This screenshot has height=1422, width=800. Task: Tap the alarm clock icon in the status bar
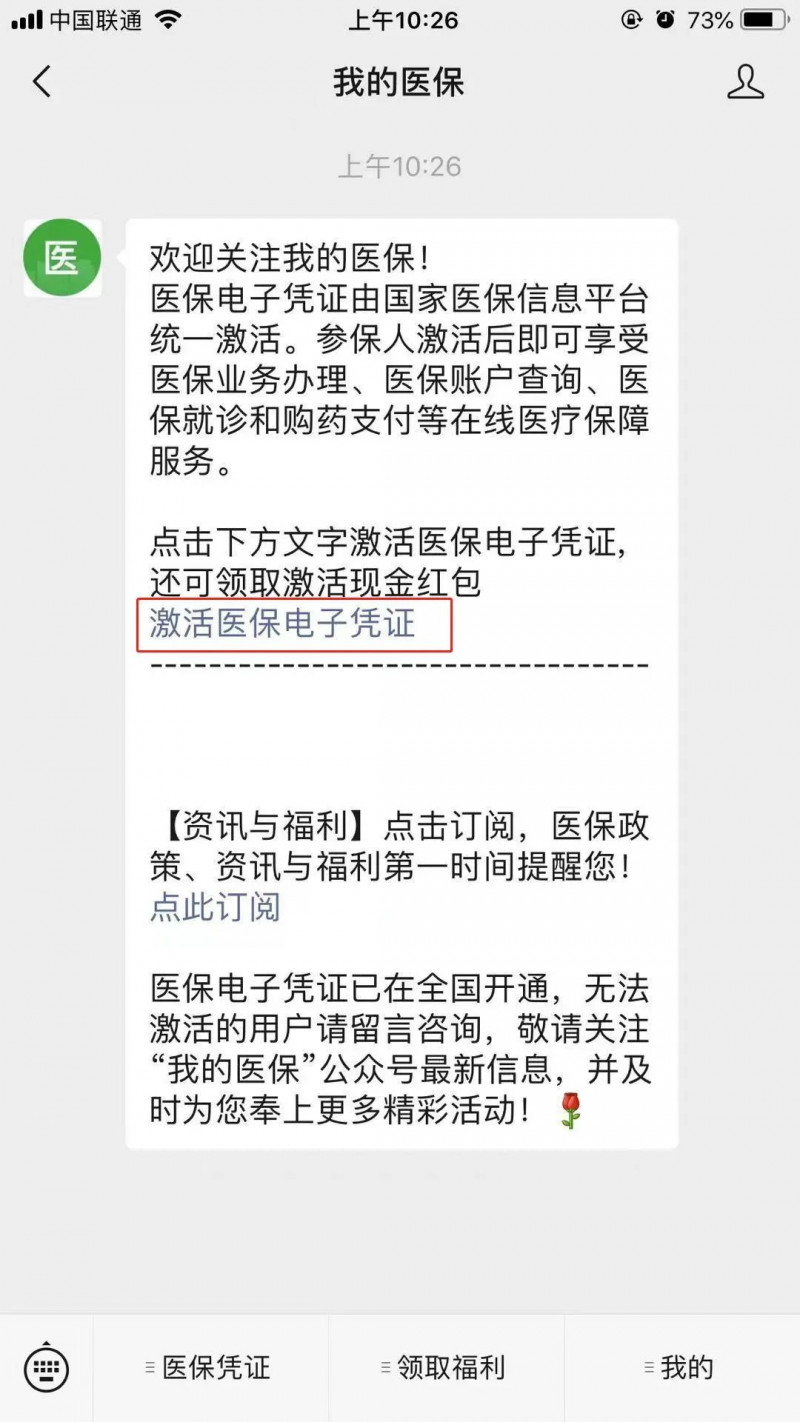pos(667,18)
